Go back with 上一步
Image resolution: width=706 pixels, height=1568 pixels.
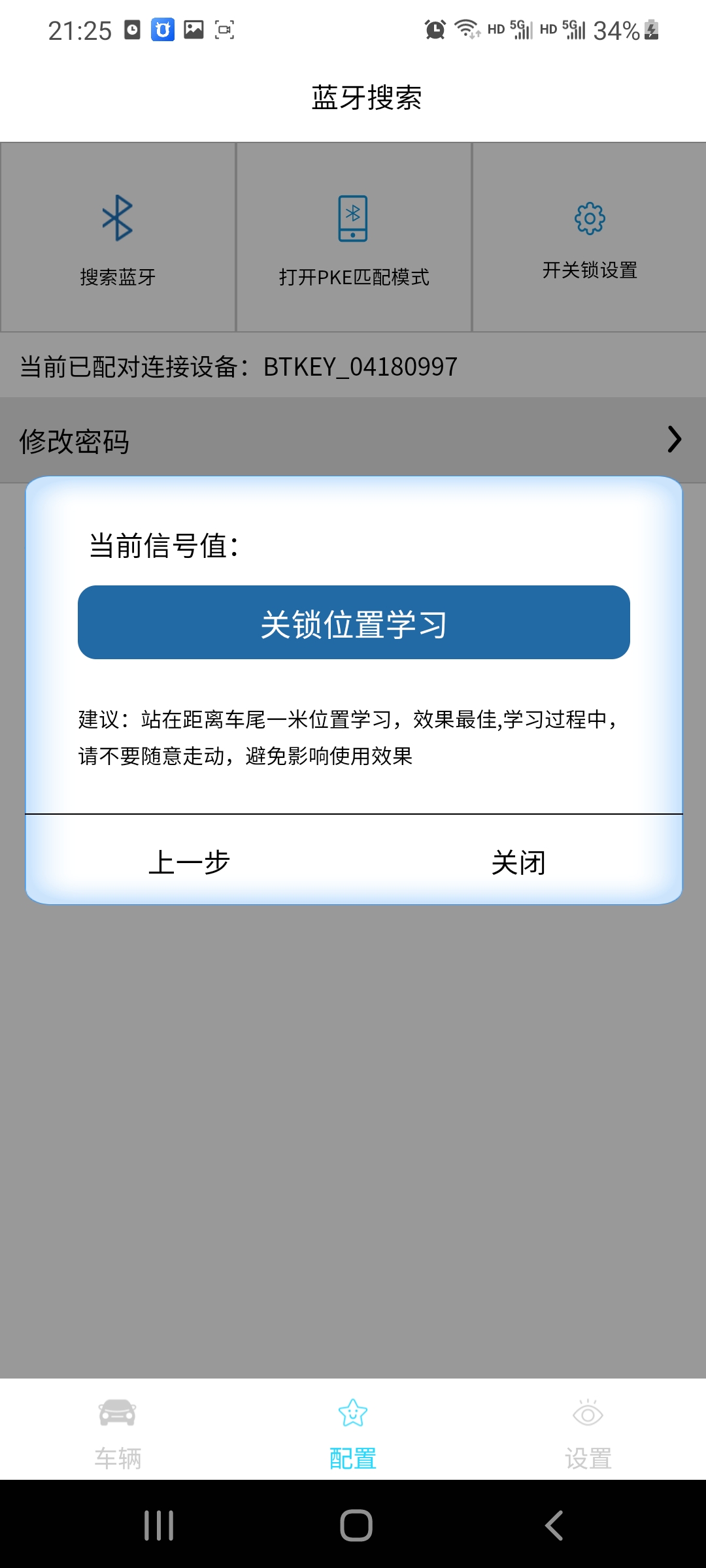click(189, 862)
